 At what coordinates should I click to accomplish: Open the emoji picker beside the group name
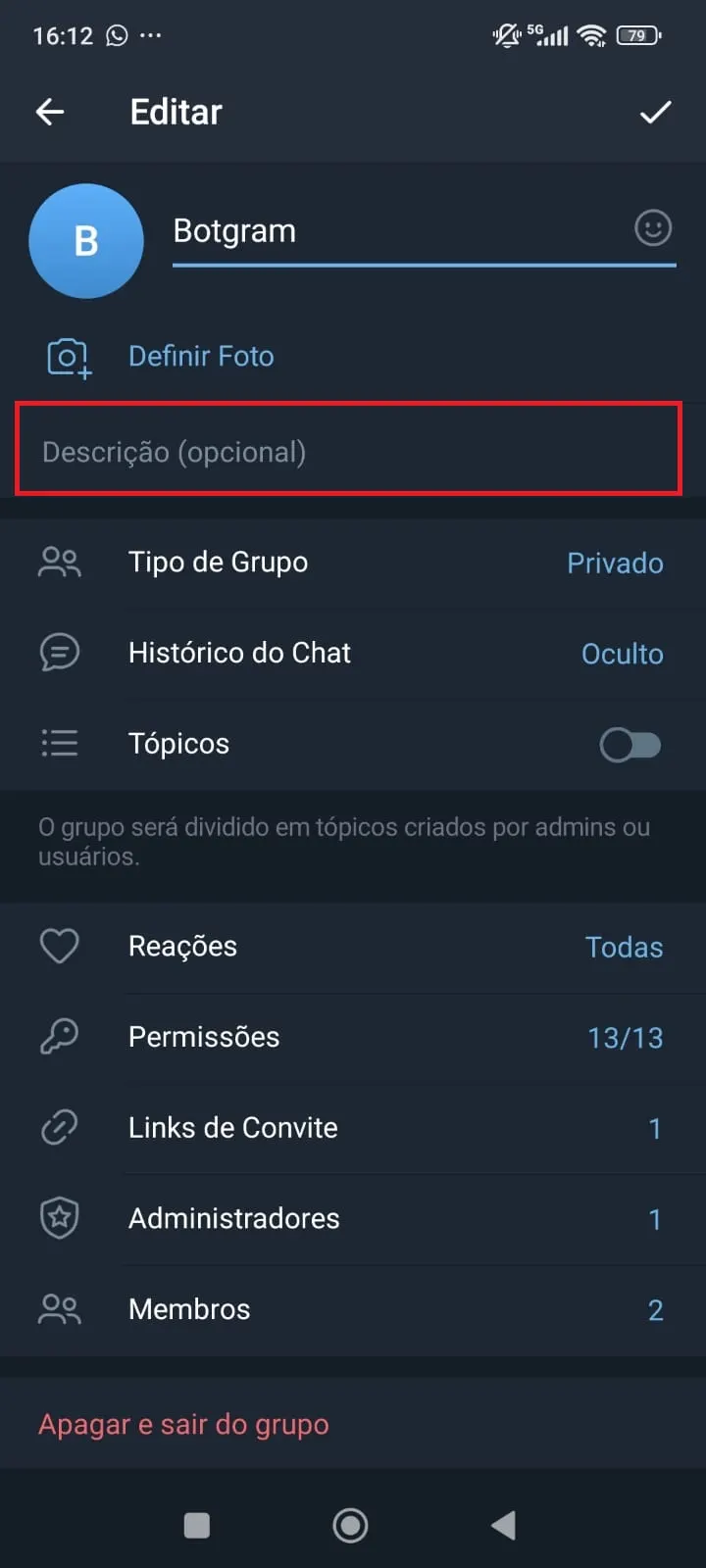pos(652,228)
